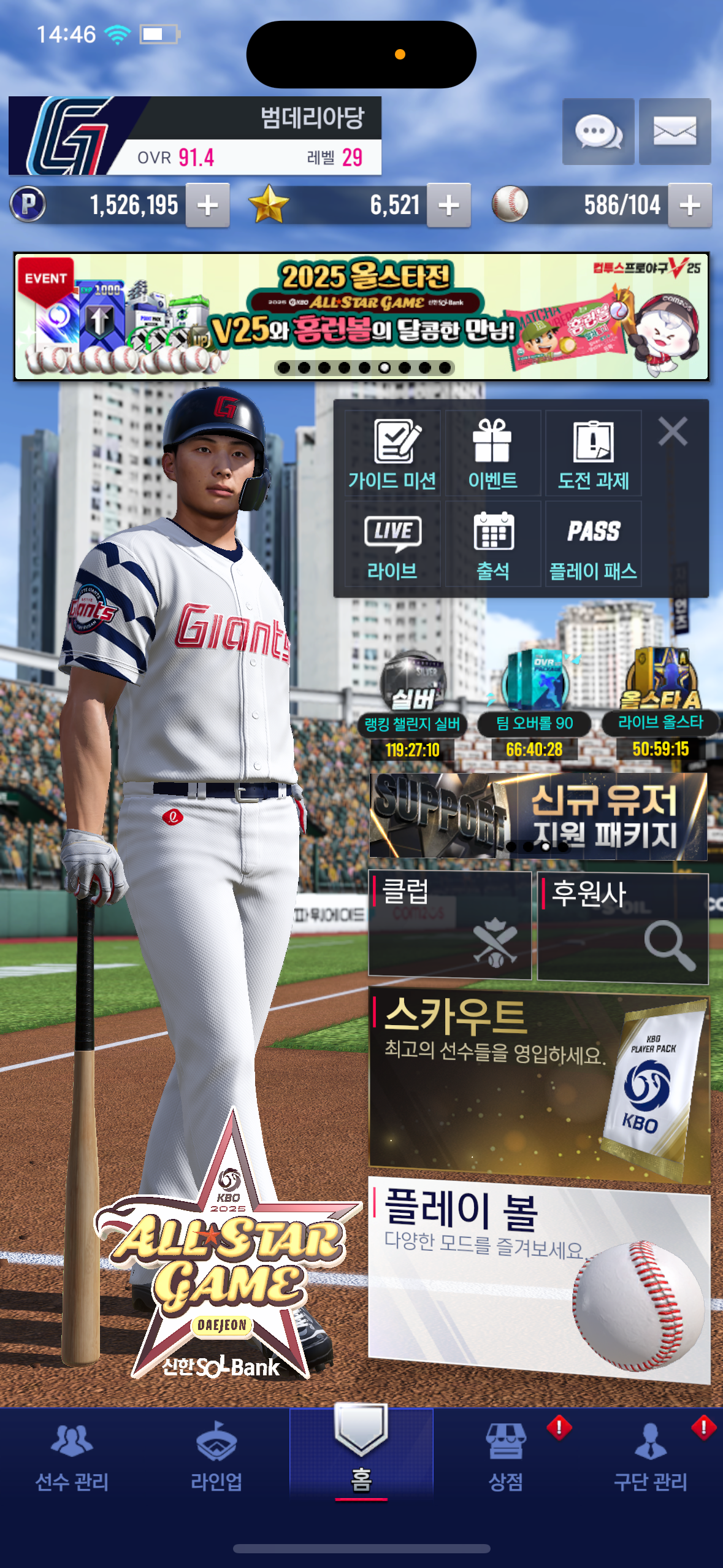
Task: Open the 2025 올스타전 event banner
Action: tap(361, 317)
